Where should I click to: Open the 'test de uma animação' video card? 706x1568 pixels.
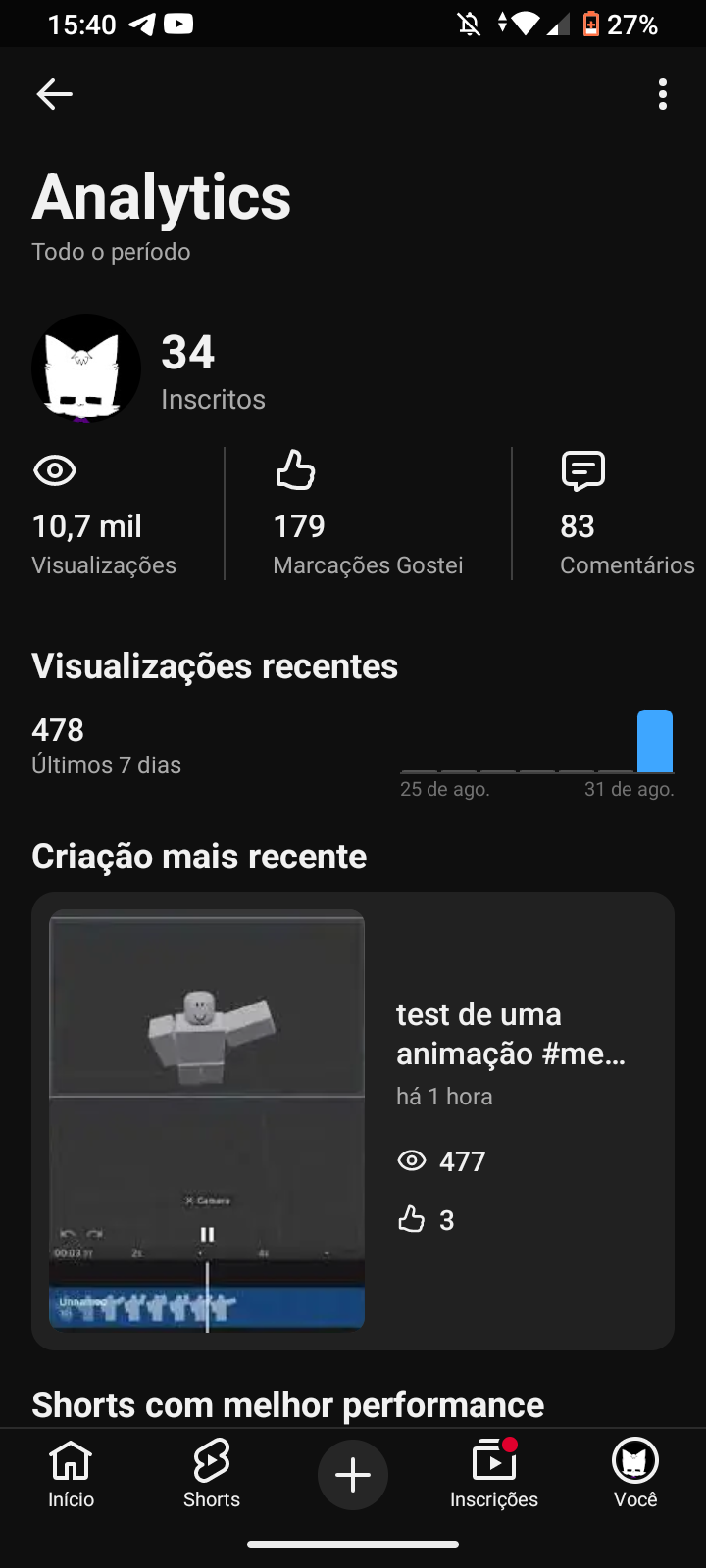click(x=353, y=1120)
